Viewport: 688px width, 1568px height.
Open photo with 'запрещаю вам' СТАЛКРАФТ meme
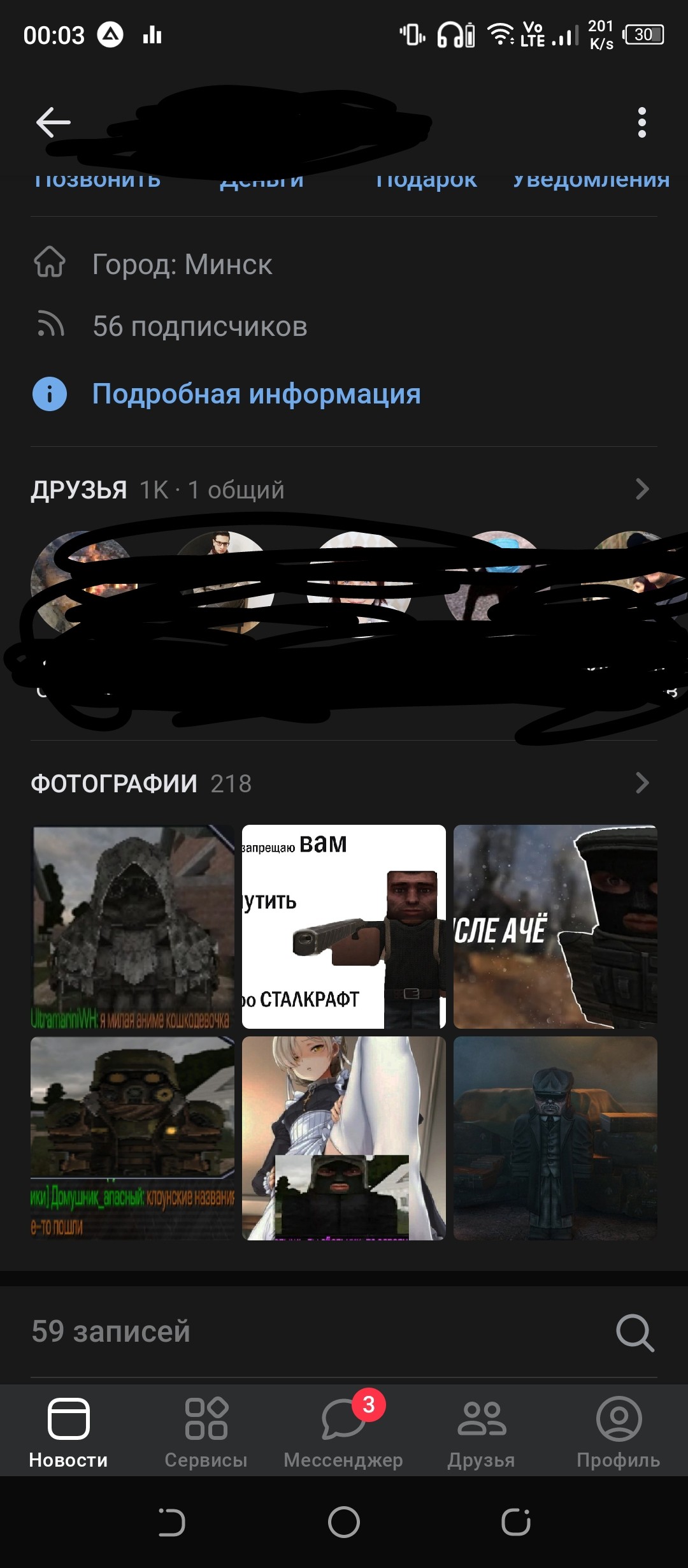click(344, 926)
